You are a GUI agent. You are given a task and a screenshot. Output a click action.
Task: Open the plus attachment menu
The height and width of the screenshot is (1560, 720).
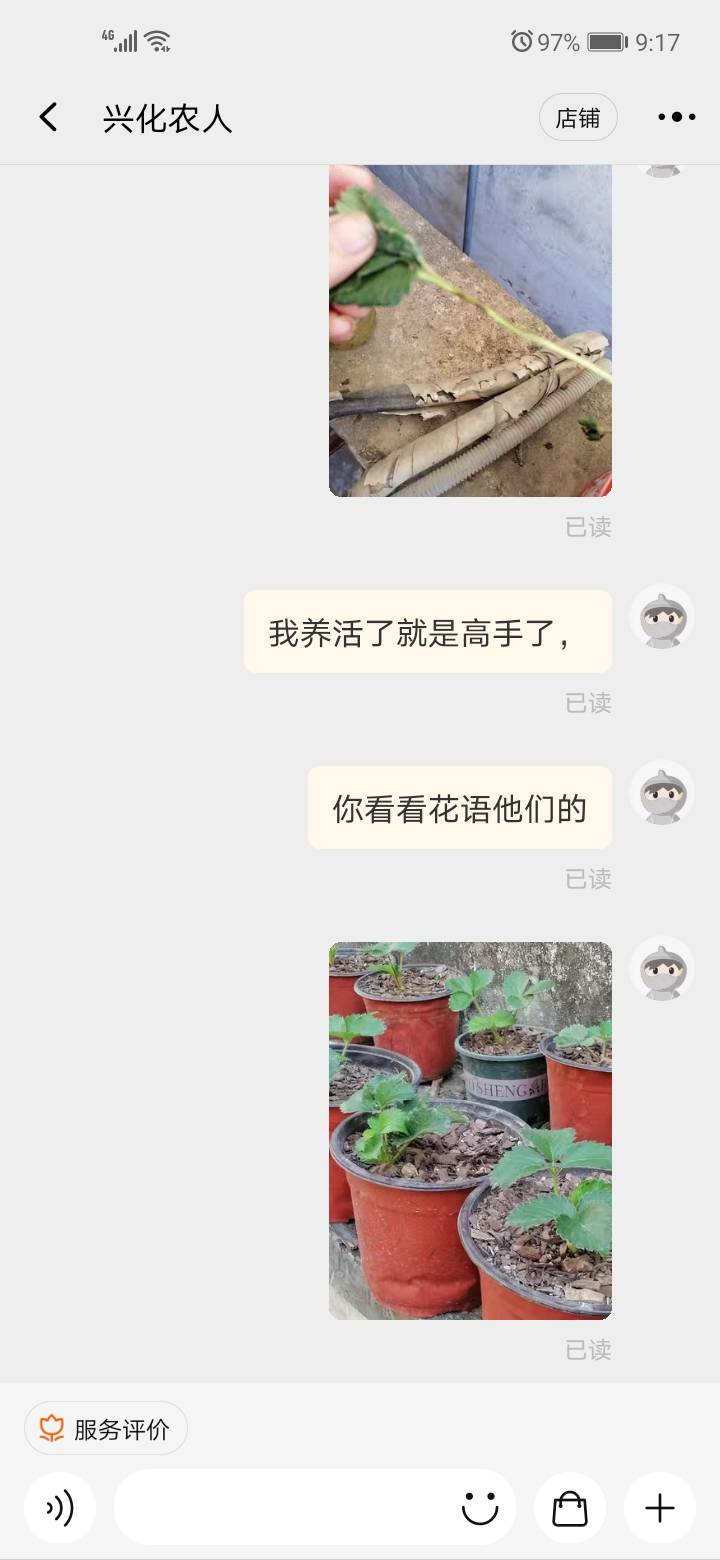pyautogui.click(x=660, y=1508)
